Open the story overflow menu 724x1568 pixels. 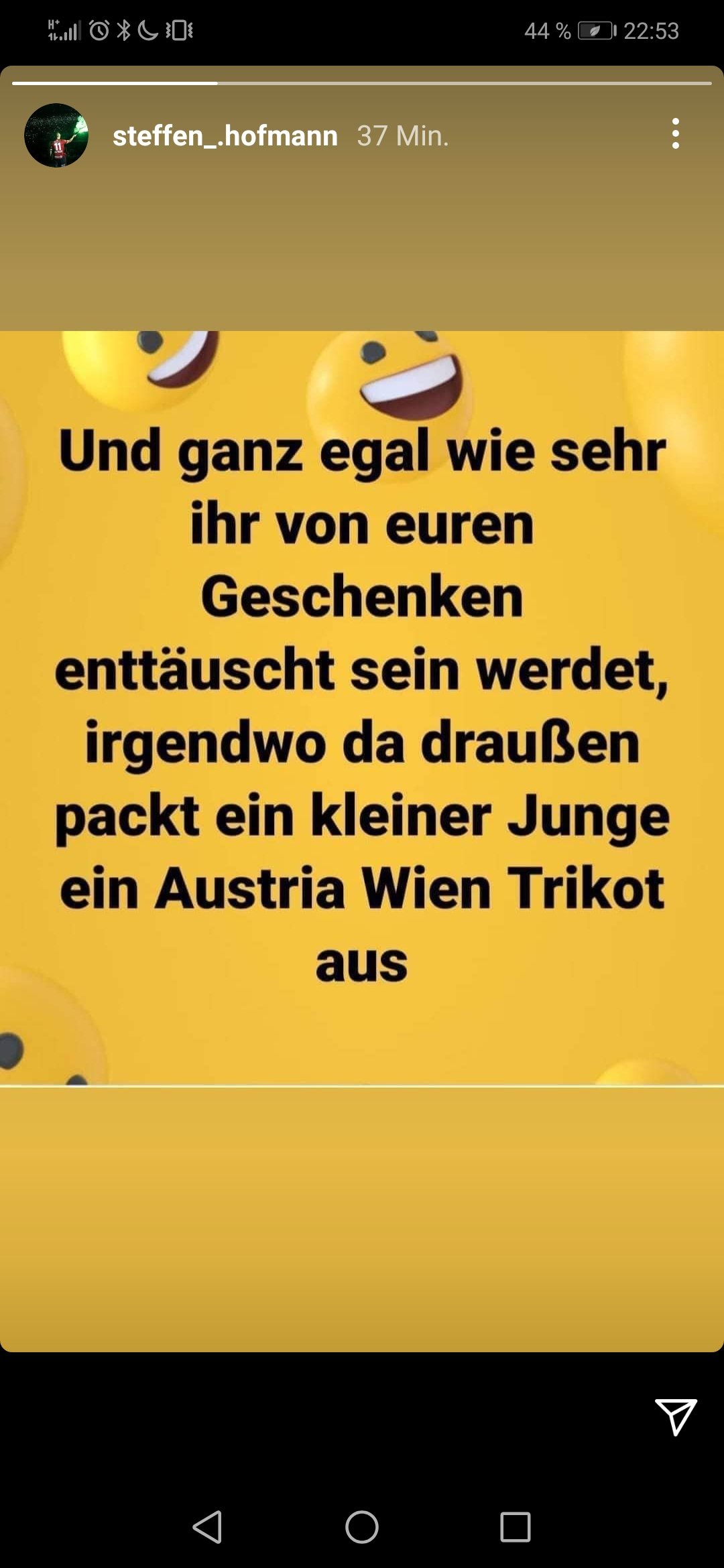pos(676,133)
